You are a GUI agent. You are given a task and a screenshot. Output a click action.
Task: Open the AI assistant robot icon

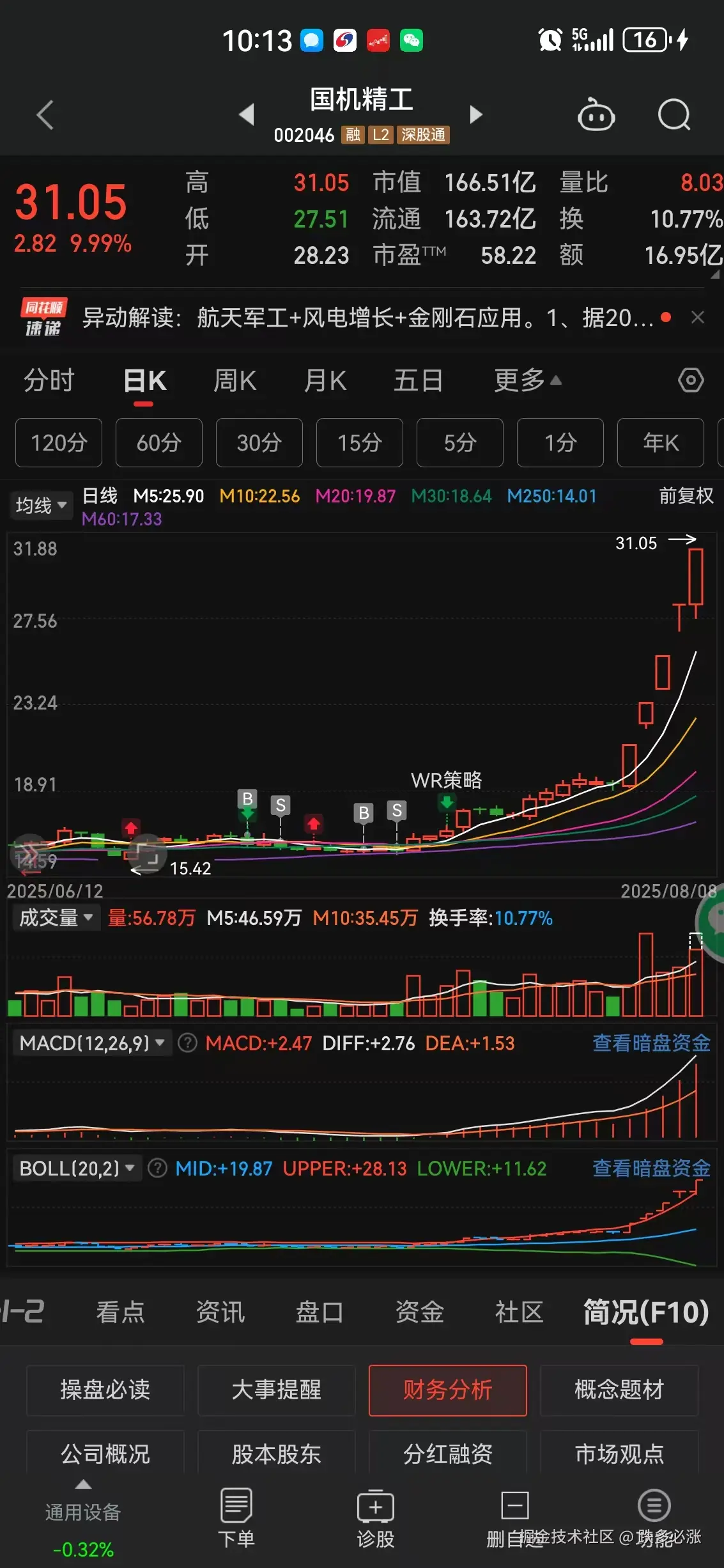(x=597, y=114)
